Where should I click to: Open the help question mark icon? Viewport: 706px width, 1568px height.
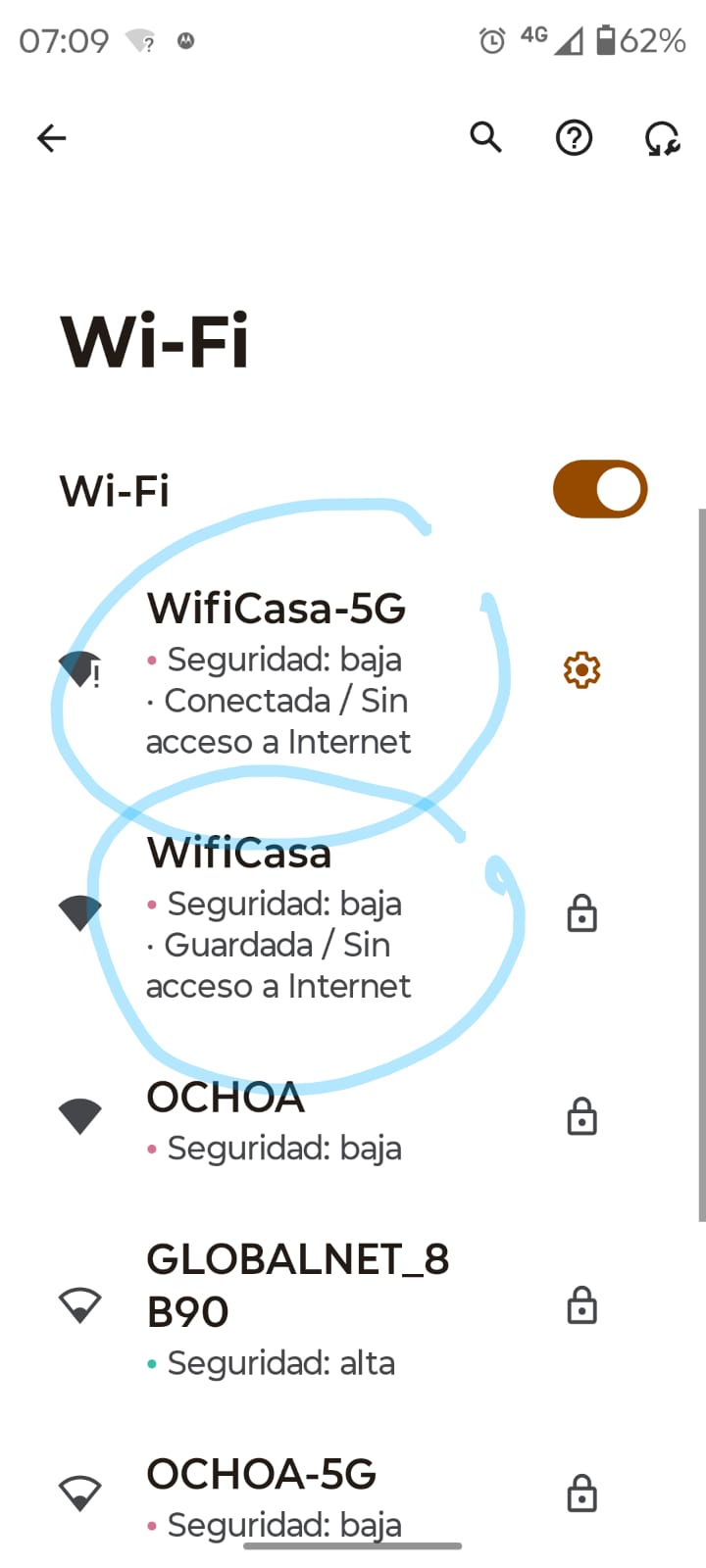574,138
